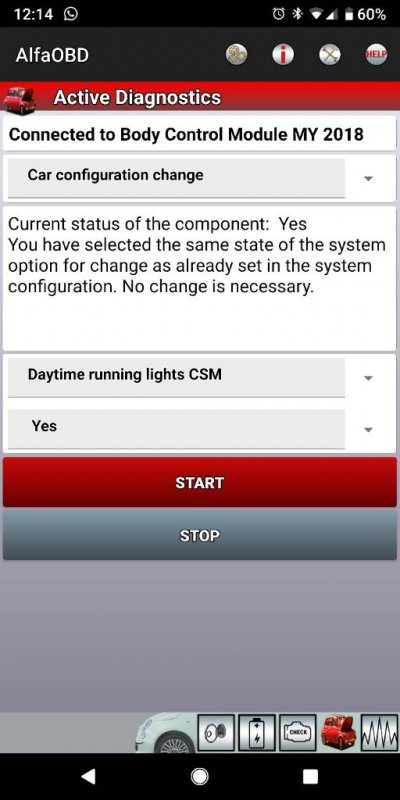The width and height of the screenshot is (400, 800).
Task: Switch to the battery tab
Action: (x=257, y=733)
